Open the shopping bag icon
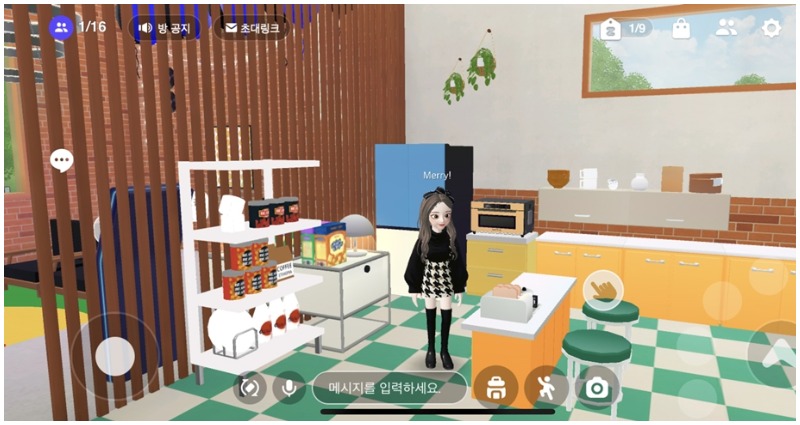 (x=681, y=28)
